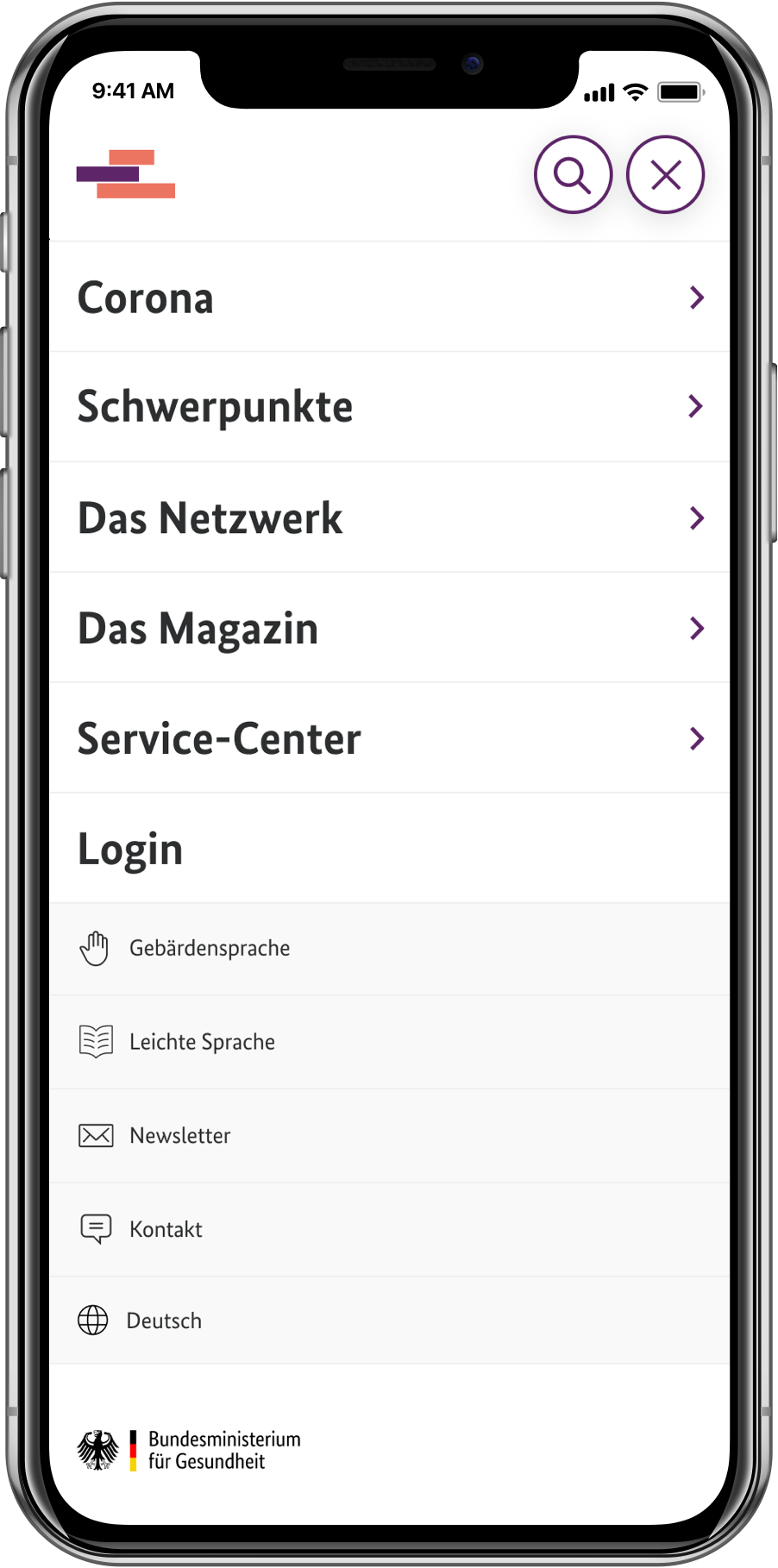Tap the Login menu item
The image size is (778, 1568).
(131, 849)
